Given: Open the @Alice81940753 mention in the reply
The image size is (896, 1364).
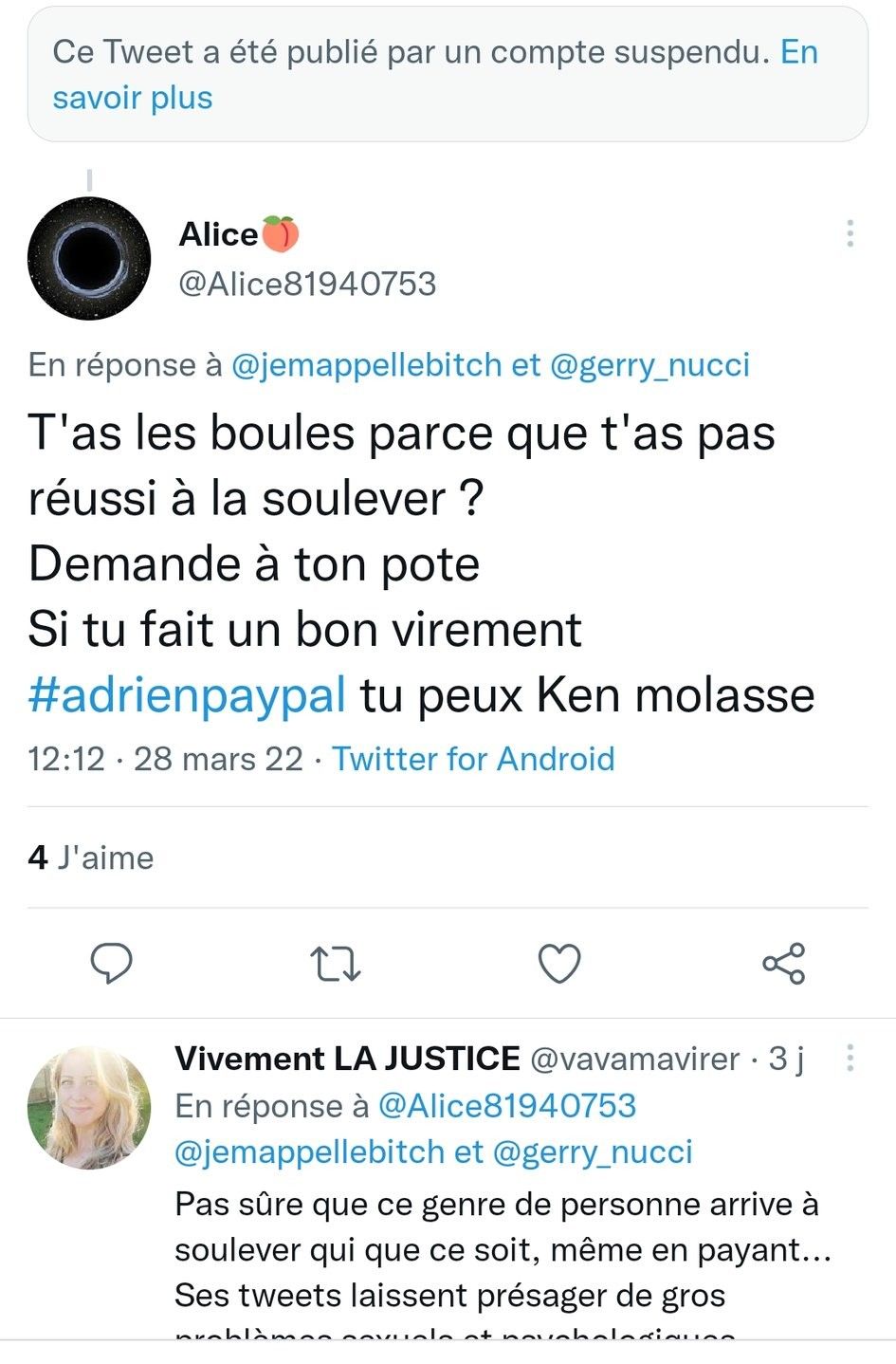Looking at the screenshot, I should coord(506,1106).
